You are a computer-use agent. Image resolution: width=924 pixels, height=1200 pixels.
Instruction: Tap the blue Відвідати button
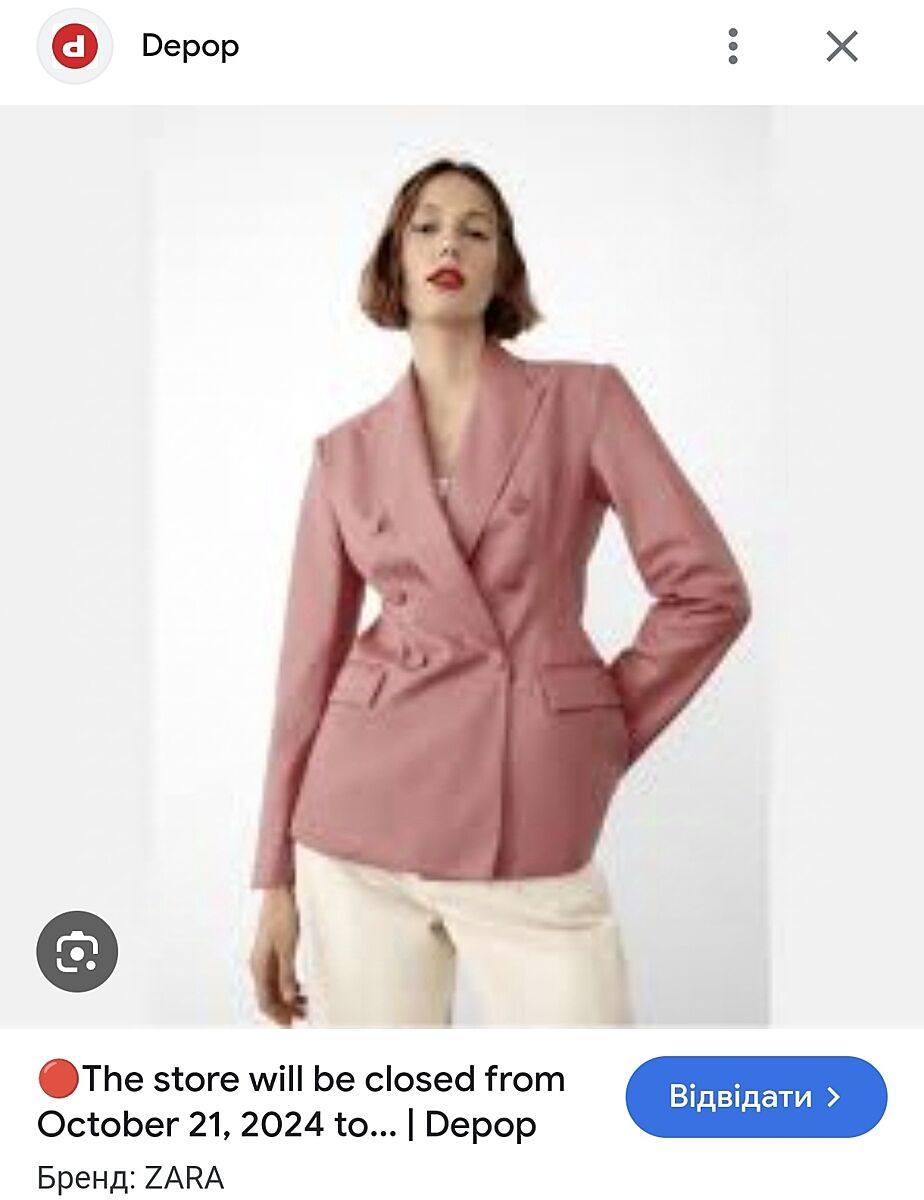756,1097
